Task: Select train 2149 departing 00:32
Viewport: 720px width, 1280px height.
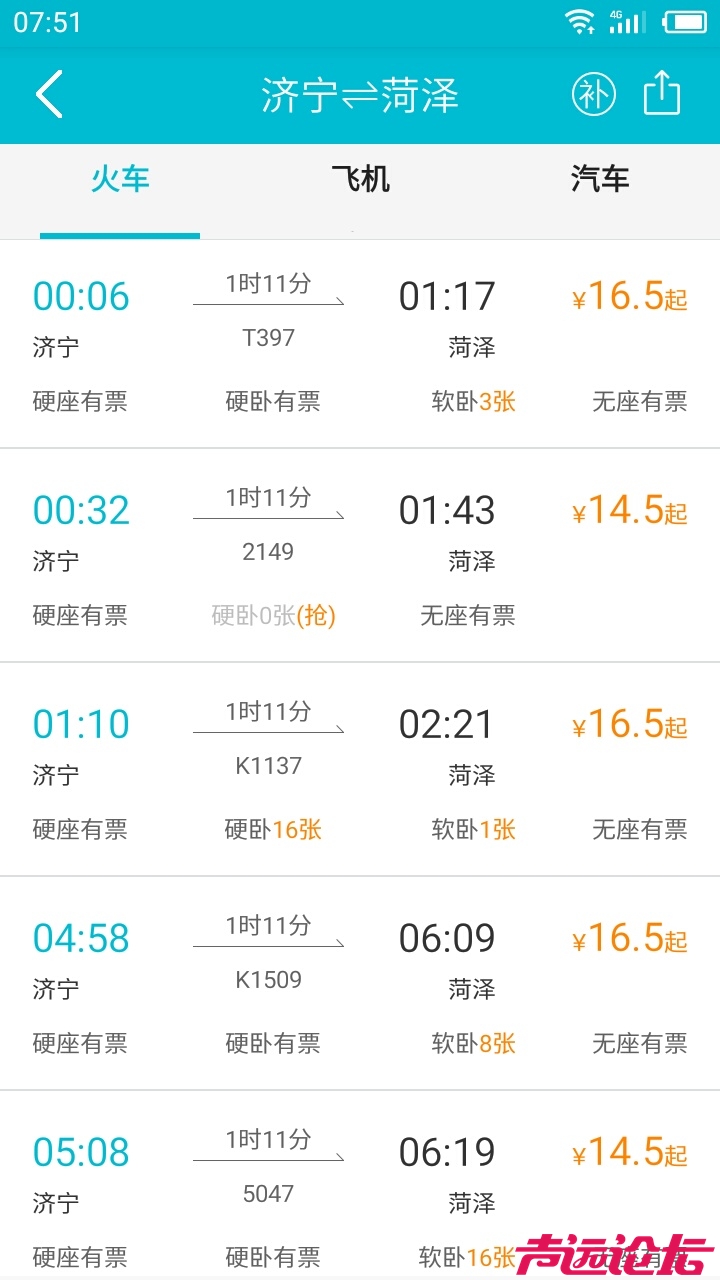Action: (x=360, y=558)
